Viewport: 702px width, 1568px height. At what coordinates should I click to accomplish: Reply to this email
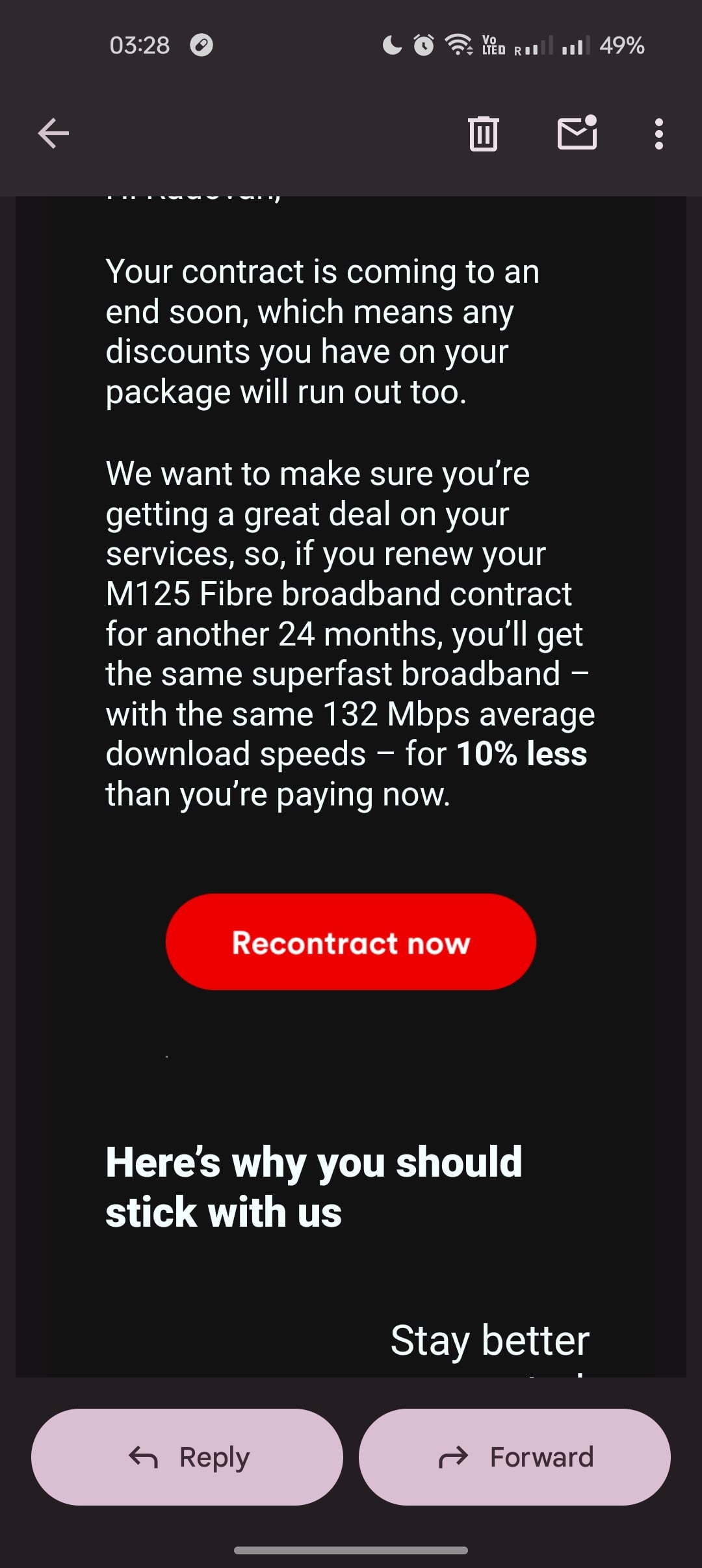pyautogui.click(x=187, y=1457)
